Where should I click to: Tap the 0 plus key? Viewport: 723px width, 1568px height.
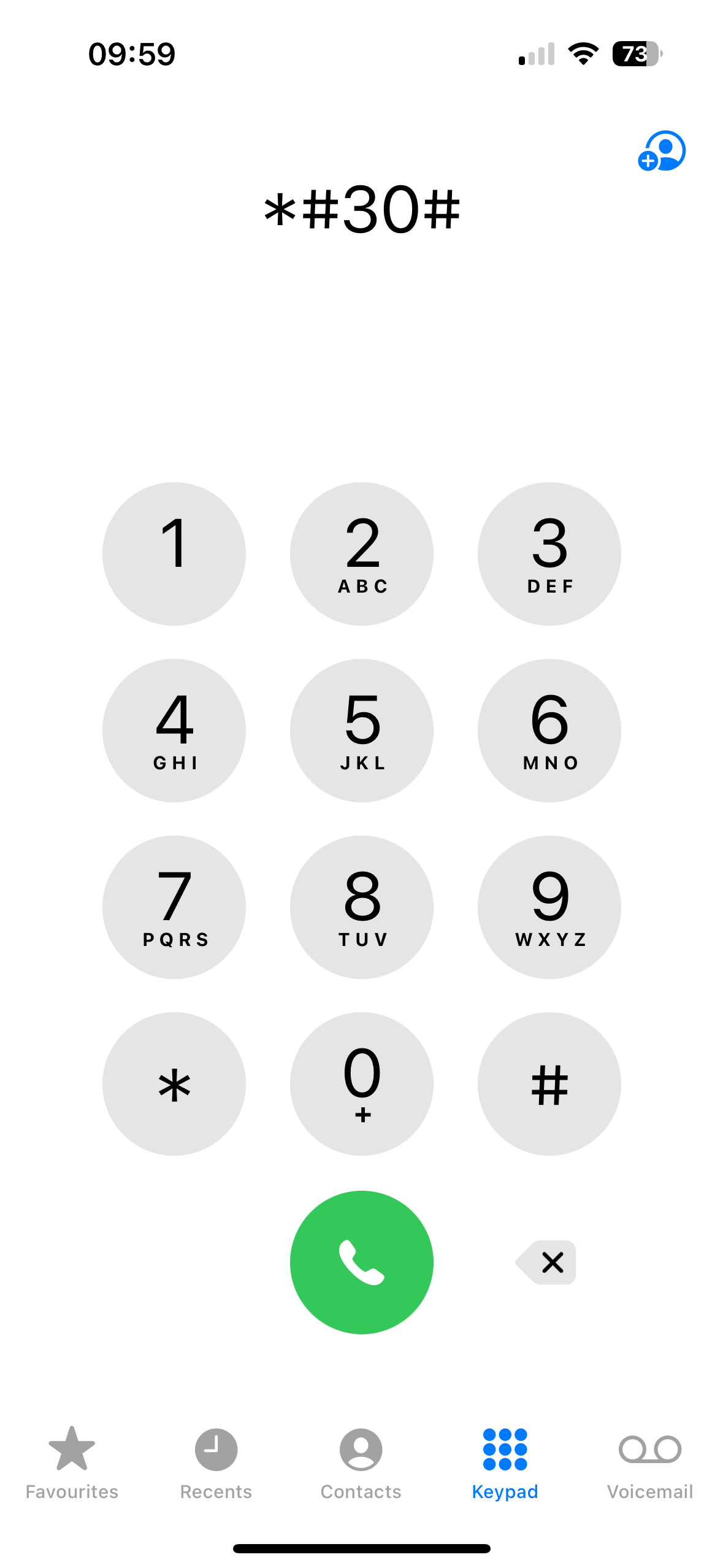click(x=362, y=1083)
